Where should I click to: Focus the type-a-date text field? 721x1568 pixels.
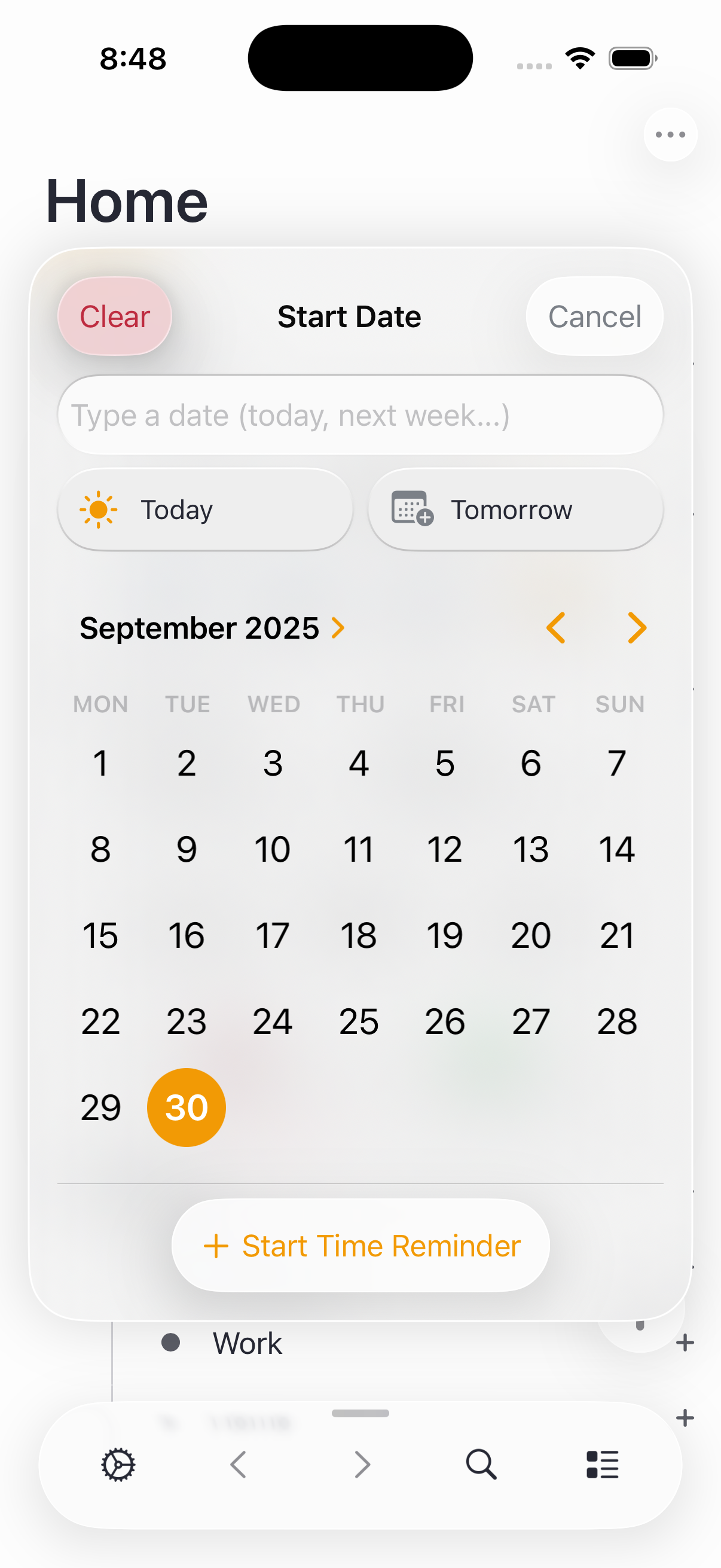tap(360, 415)
